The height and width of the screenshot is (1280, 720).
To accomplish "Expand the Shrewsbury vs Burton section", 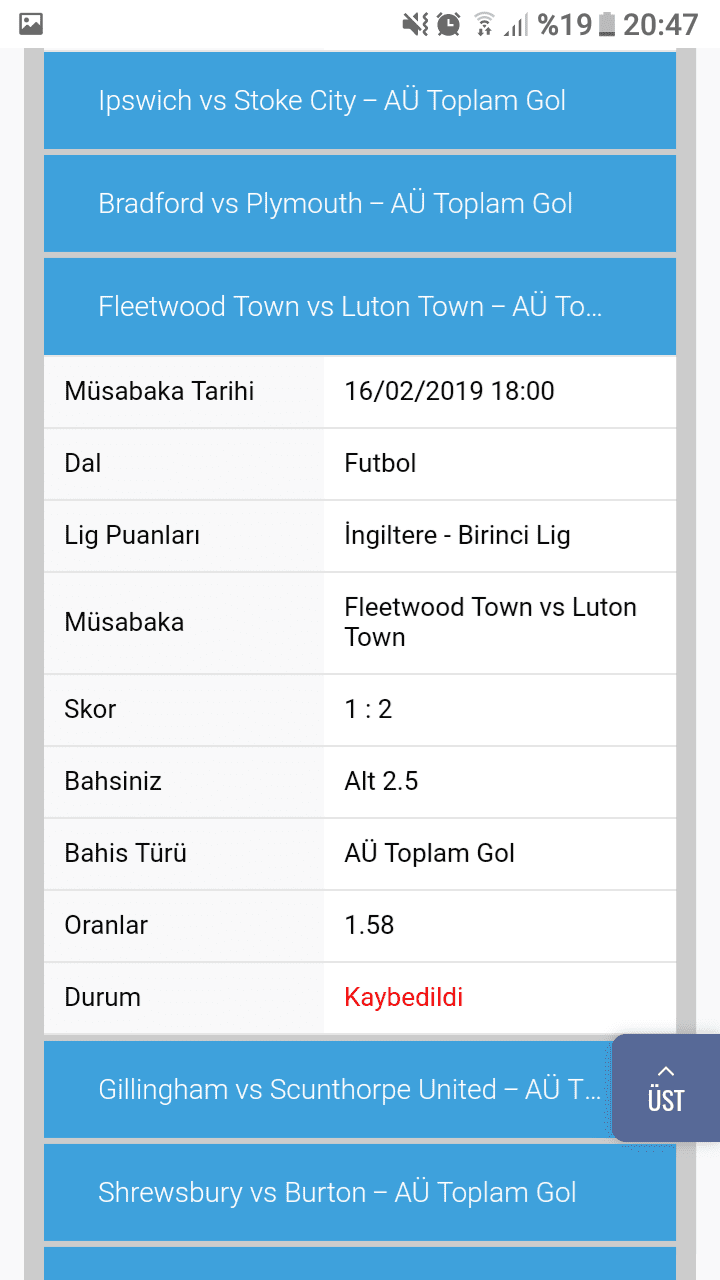I will (360, 1193).
